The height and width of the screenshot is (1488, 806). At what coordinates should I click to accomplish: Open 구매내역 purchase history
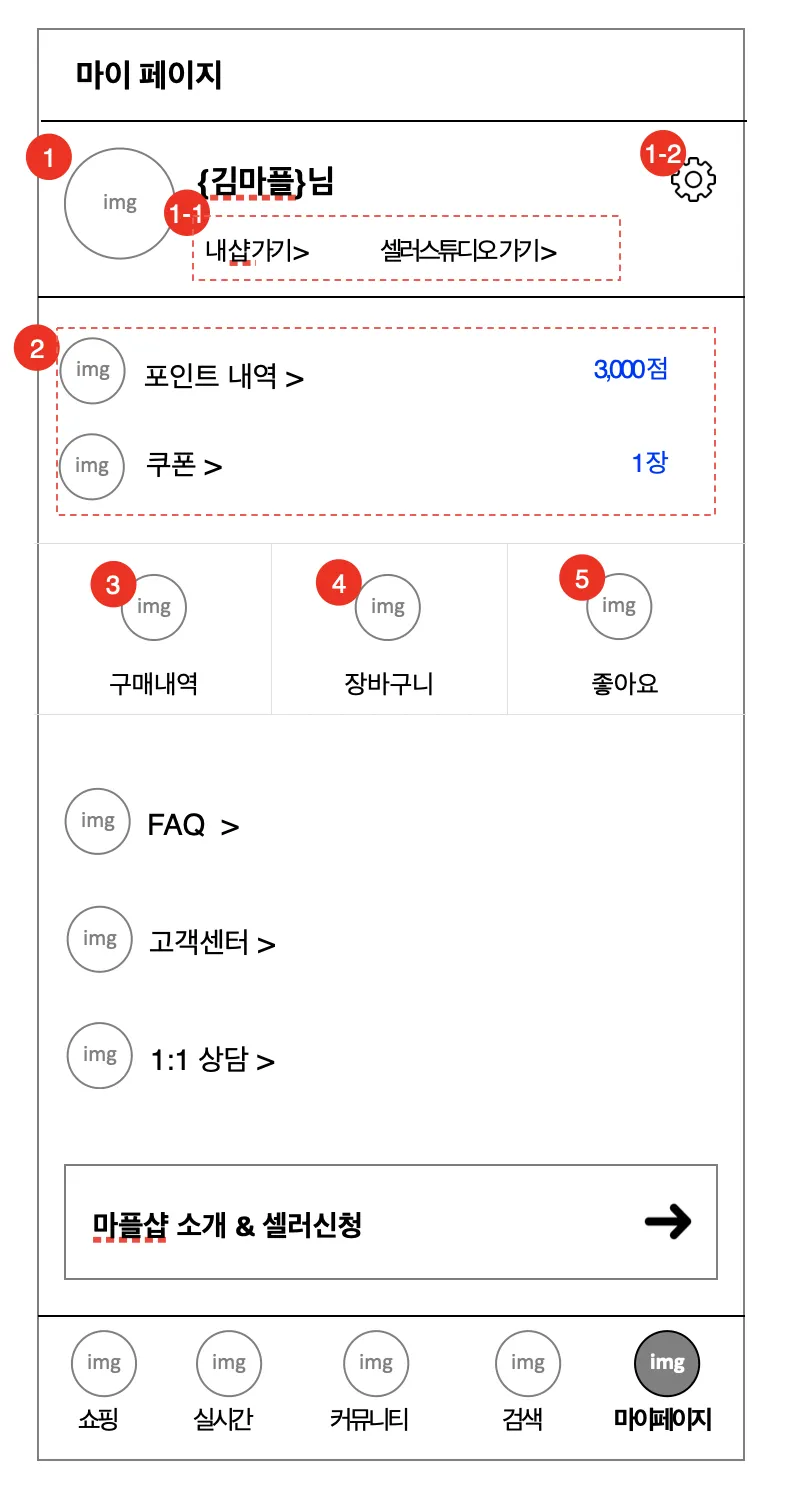[x=154, y=630]
